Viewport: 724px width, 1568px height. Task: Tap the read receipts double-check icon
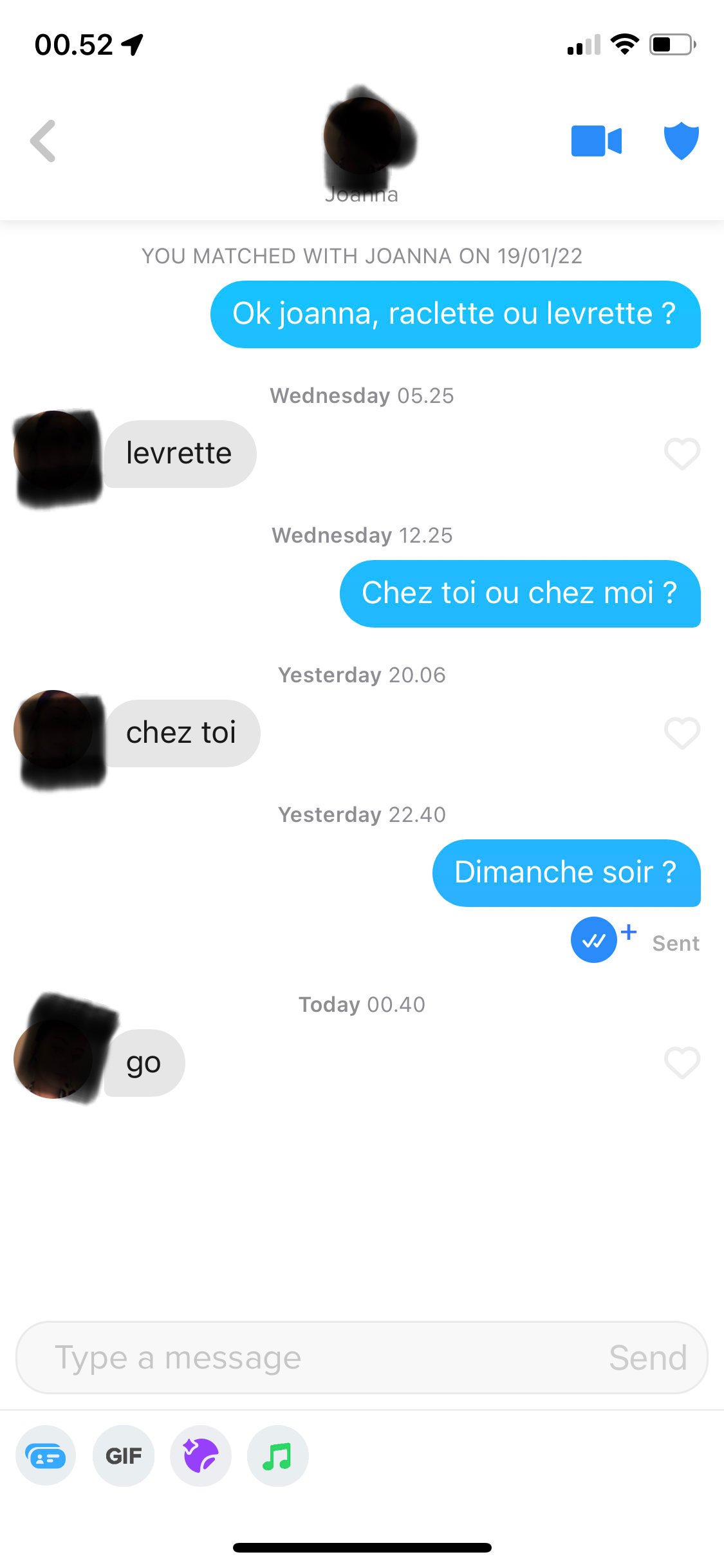[x=594, y=940]
